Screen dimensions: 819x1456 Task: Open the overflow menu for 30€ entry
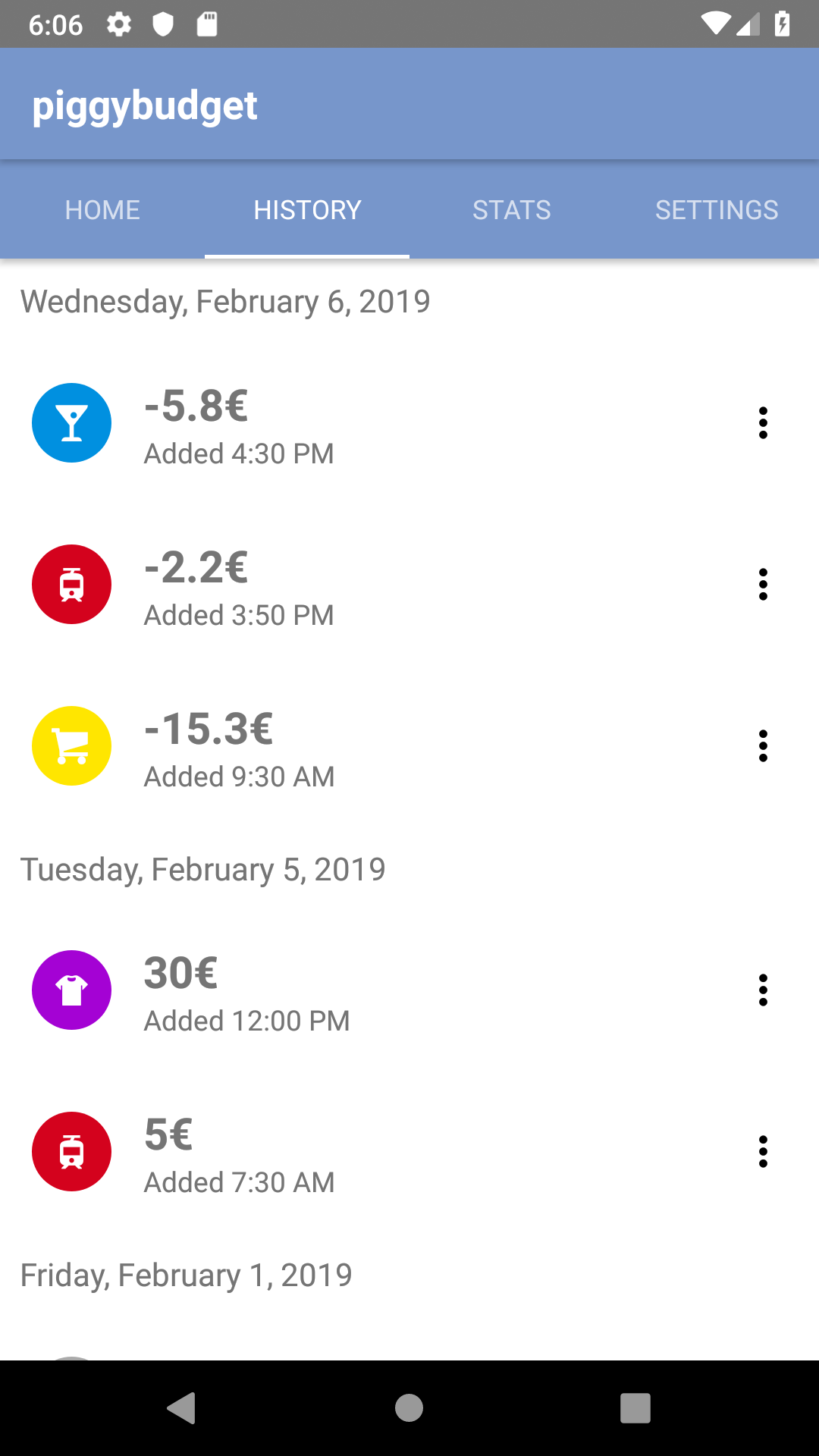pyautogui.click(x=763, y=990)
